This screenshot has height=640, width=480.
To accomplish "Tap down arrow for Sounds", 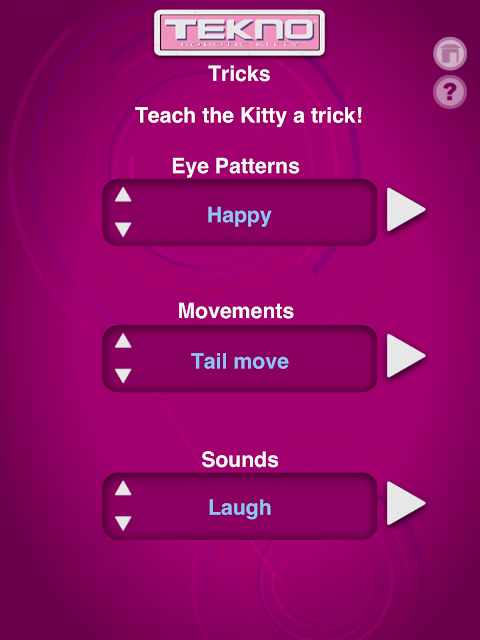I will click(x=123, y=523).
